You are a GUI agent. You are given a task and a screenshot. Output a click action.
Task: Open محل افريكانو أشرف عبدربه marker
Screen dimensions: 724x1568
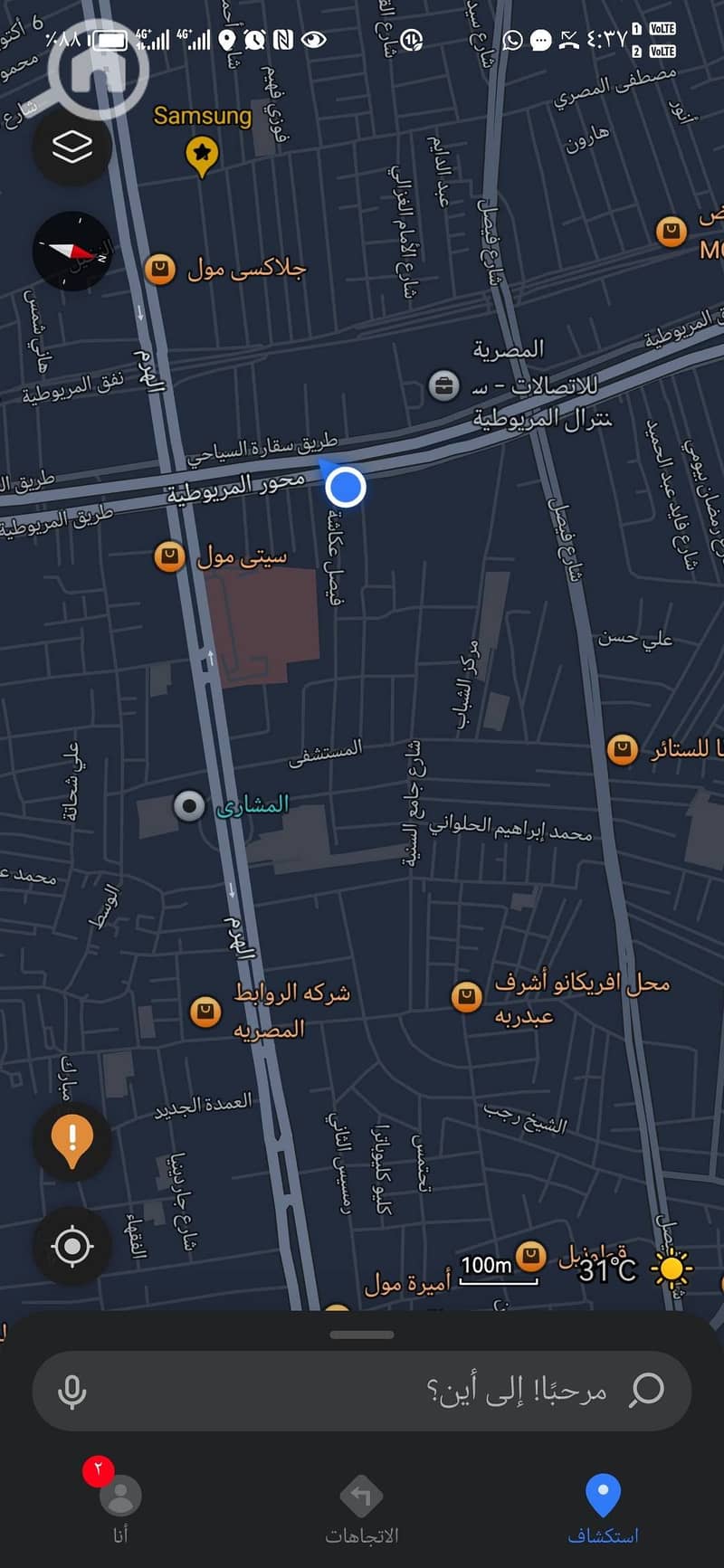(x=466, y=997)
